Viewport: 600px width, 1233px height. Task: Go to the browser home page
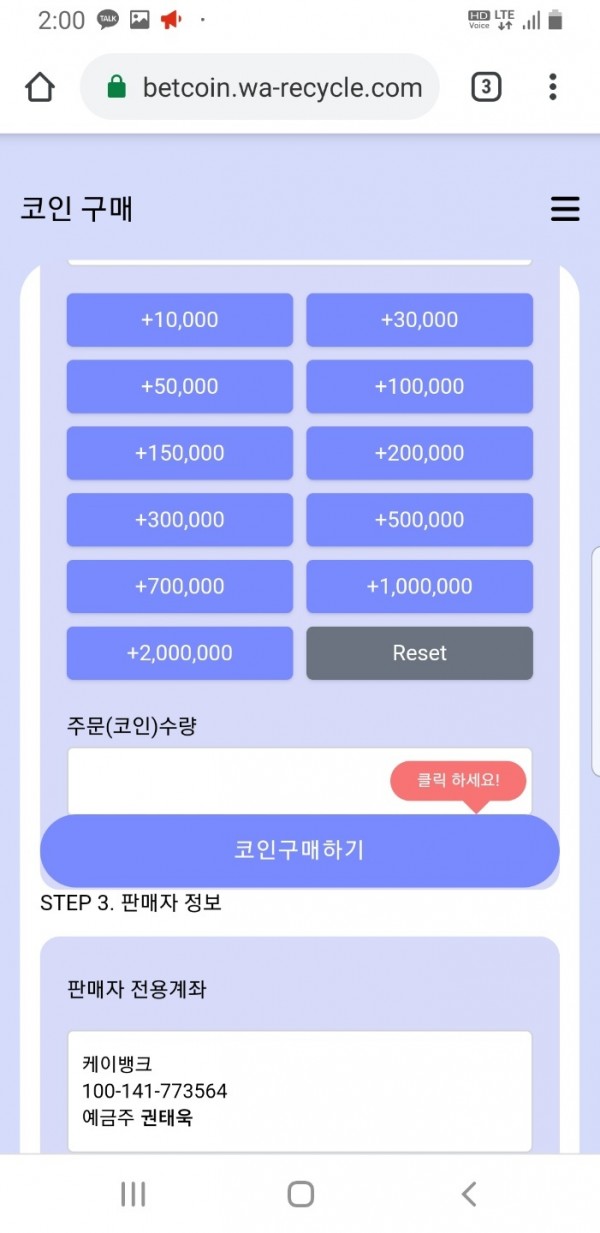40,87
